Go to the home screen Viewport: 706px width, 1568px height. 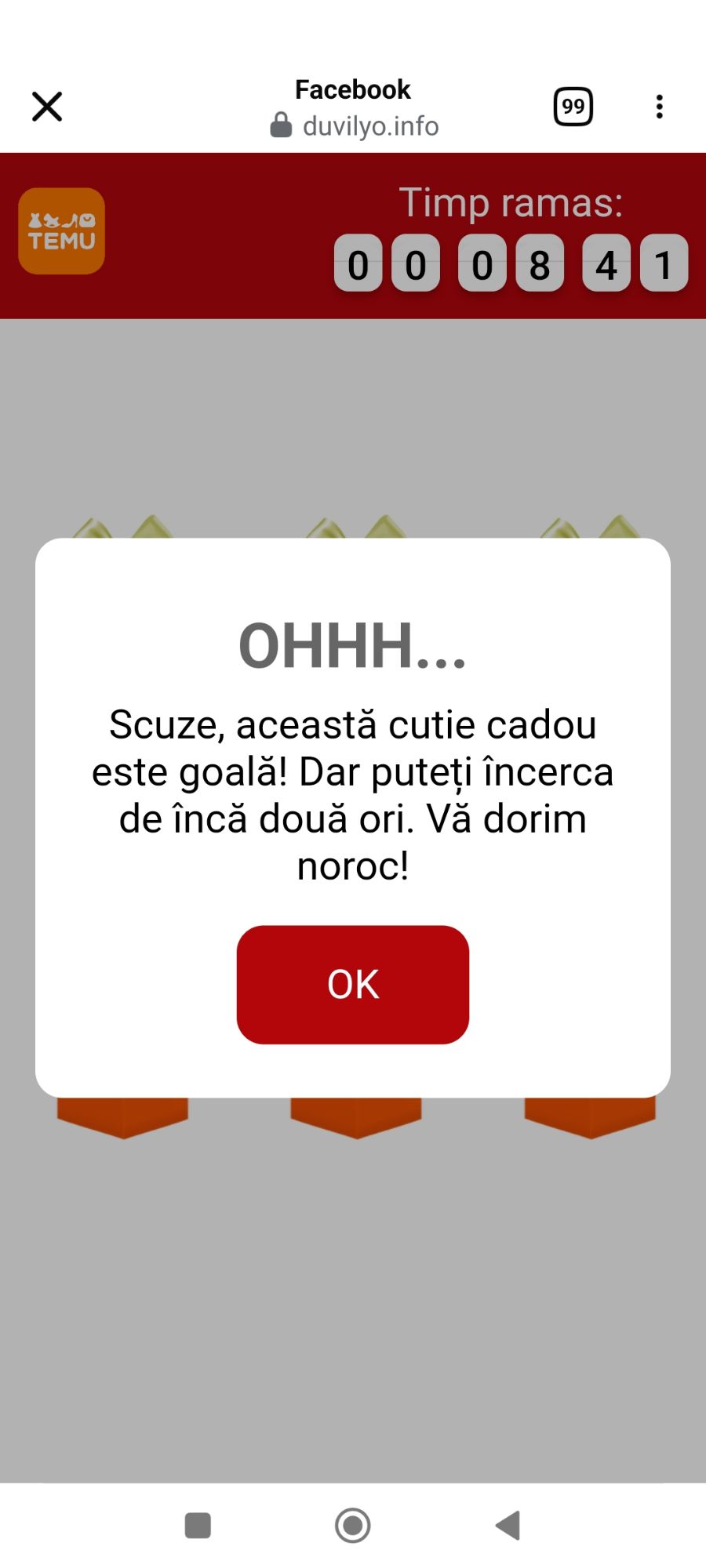click(x=353, y=1526)
